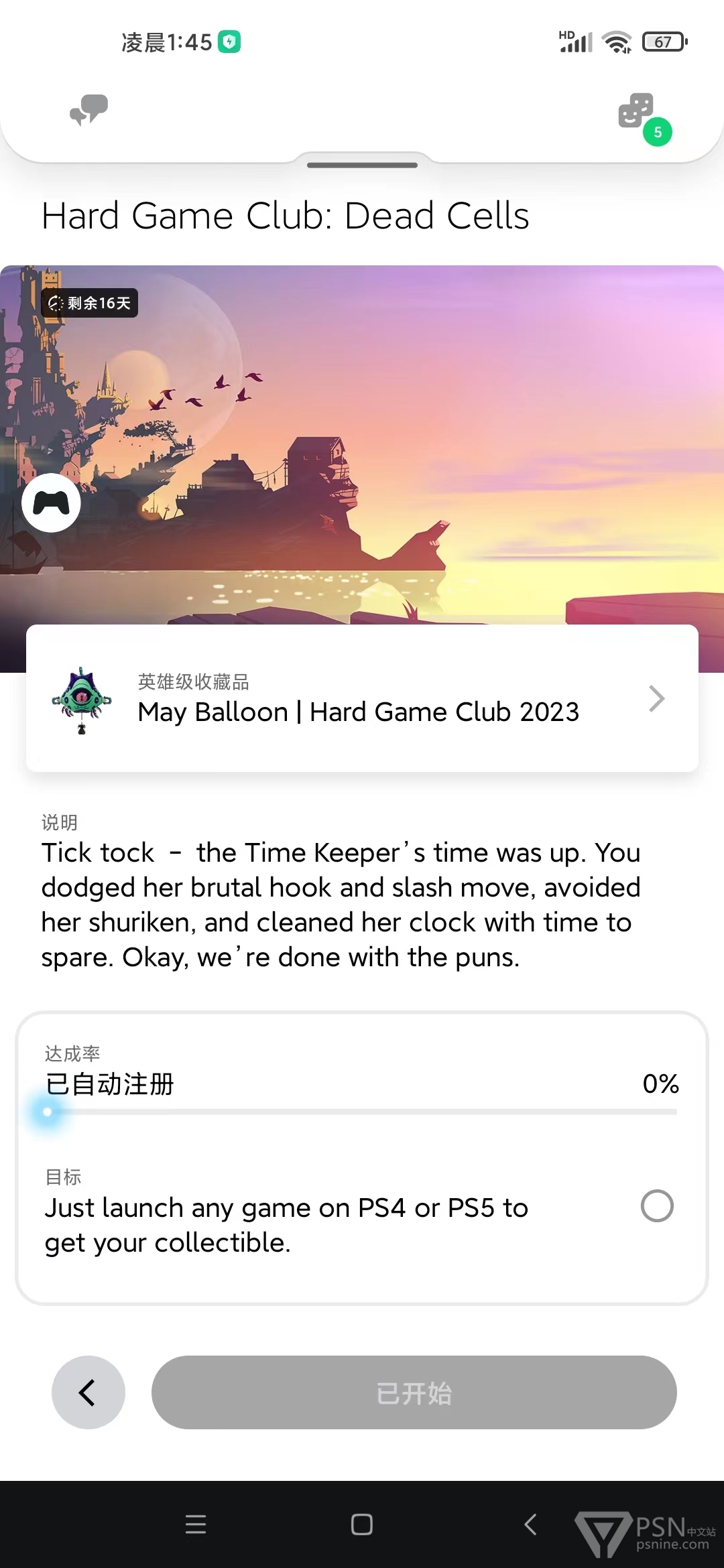The width and height of the screenshot is (724, 1568).
Task: Tap the drag handle under the top bar
Action: pyautogui.click(x=362, y=165)
